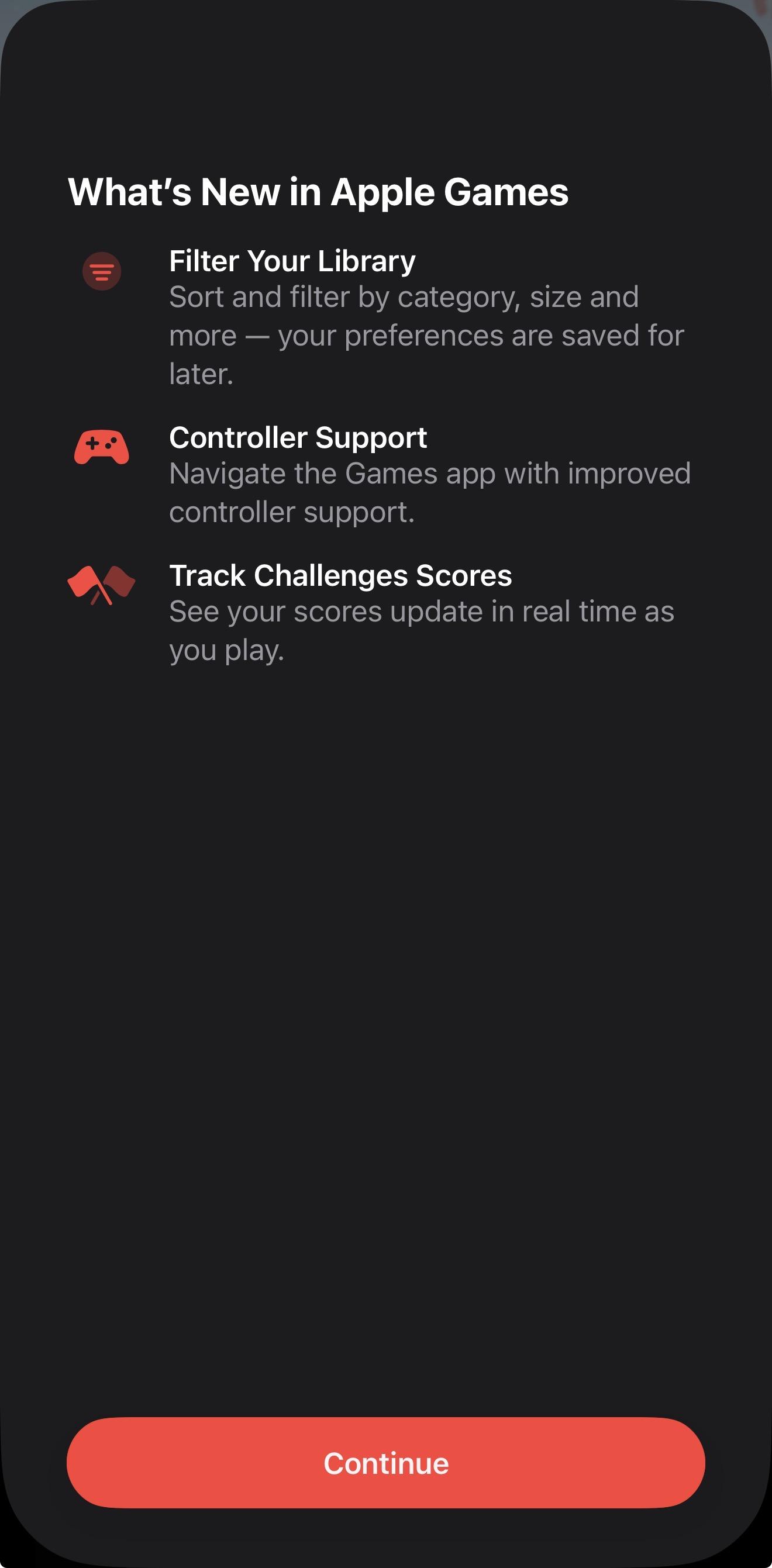
Task: Select the Controller Support heading text
Action: (x=298, y=437)
